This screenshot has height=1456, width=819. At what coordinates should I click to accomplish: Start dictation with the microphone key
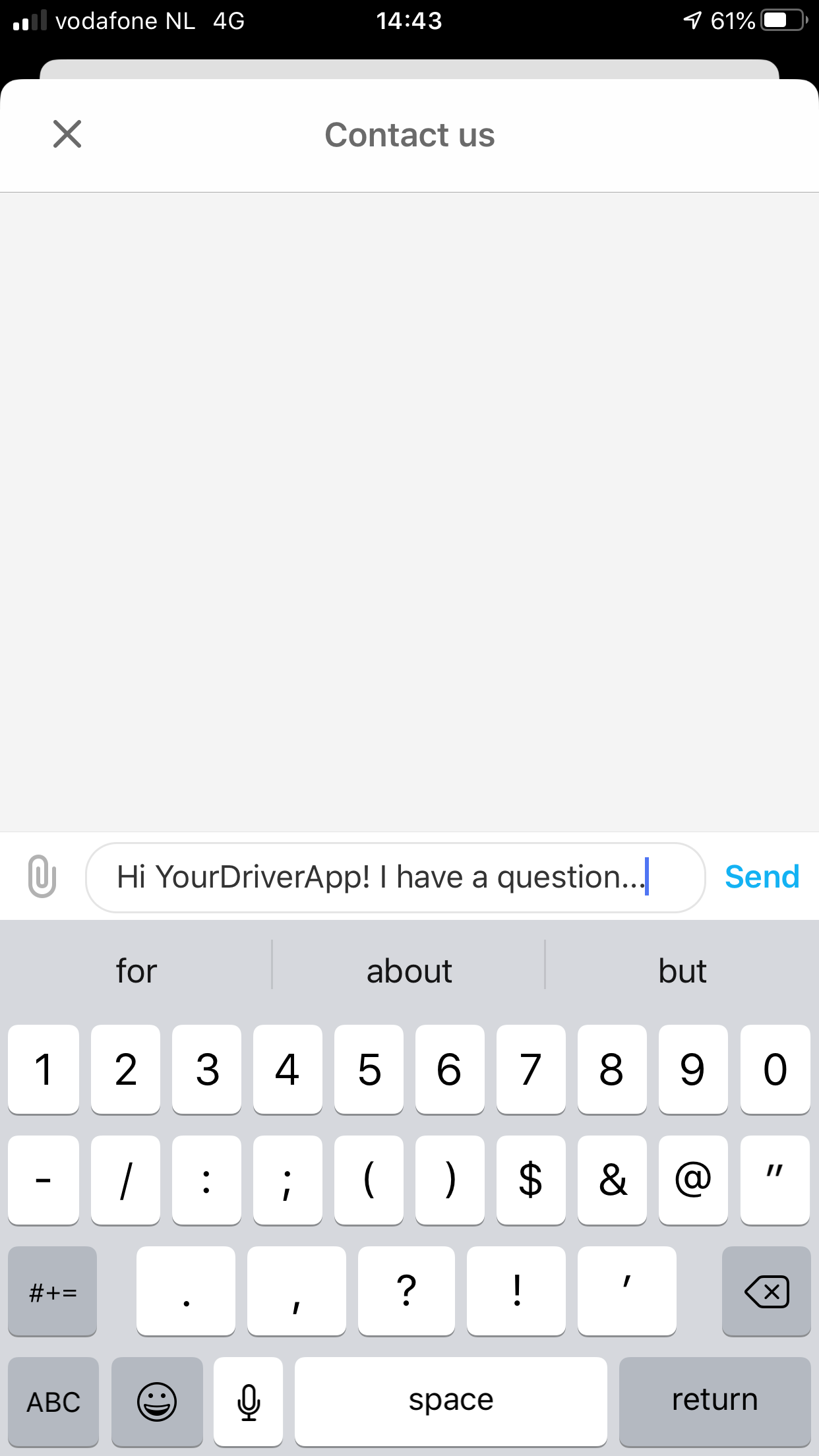pyautogui.click(x=249, y=1401)
